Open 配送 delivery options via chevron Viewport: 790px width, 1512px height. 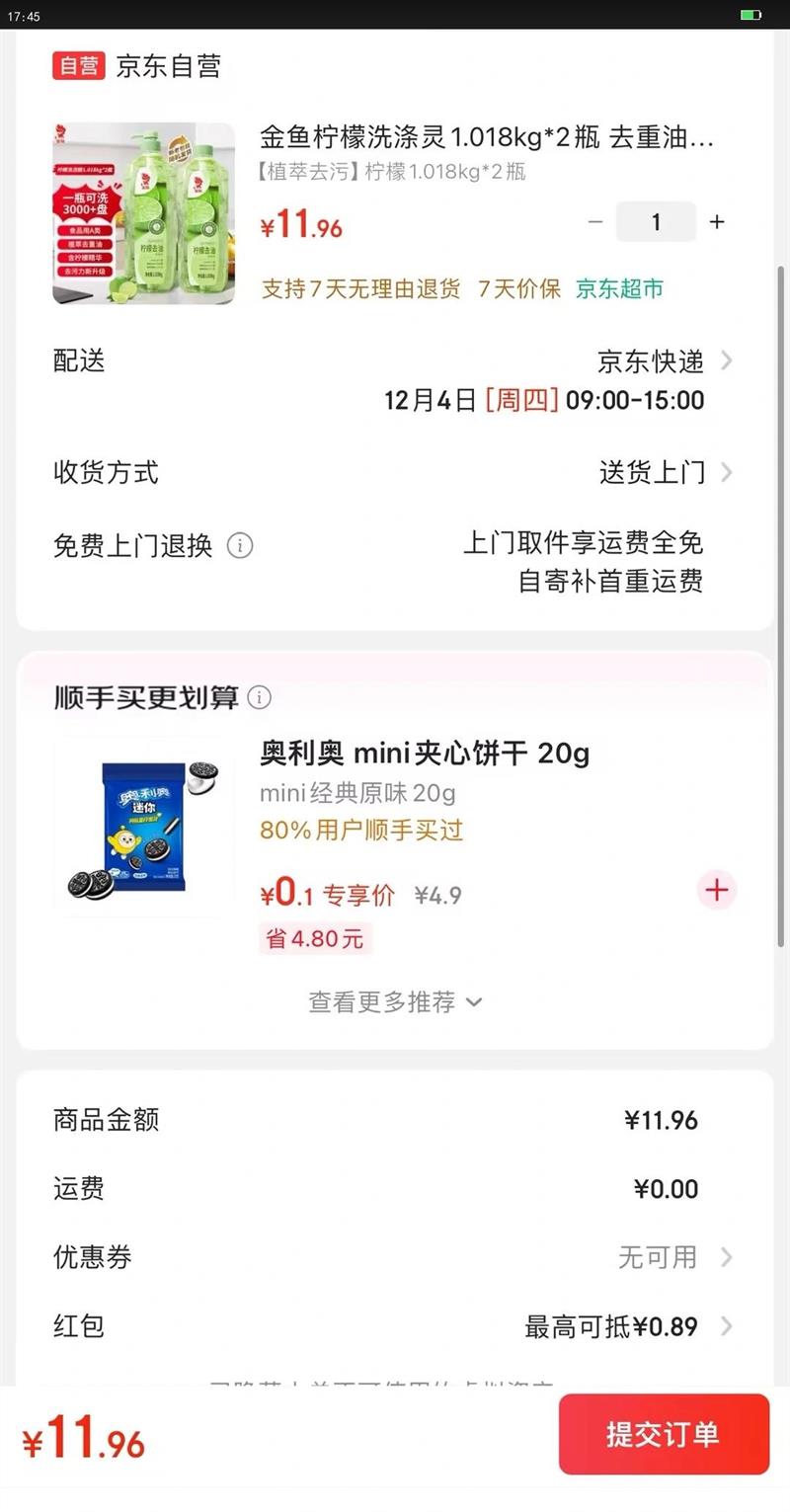pyautogui.click(x=728, y=361)
